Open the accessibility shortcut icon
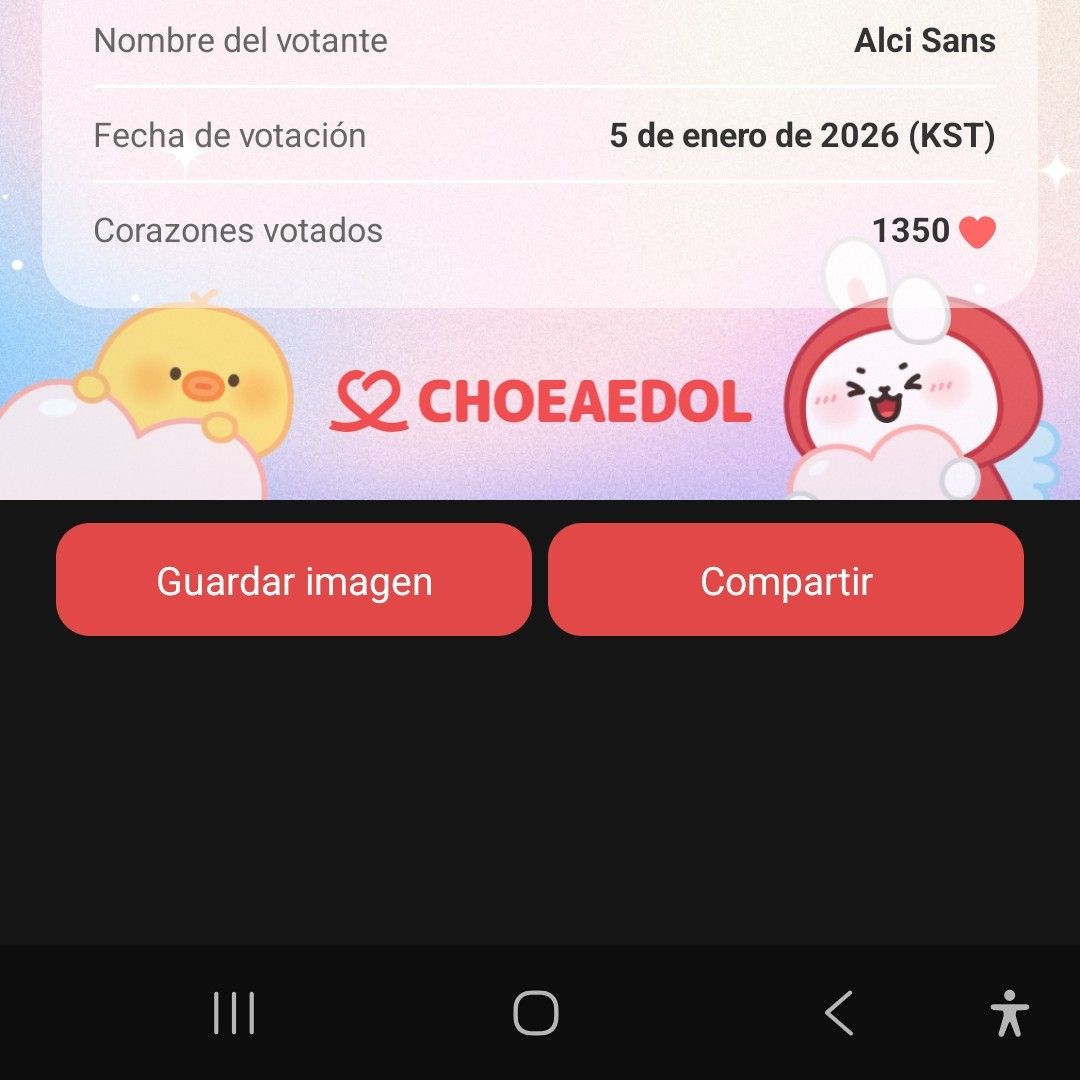 (1009, 1013)
